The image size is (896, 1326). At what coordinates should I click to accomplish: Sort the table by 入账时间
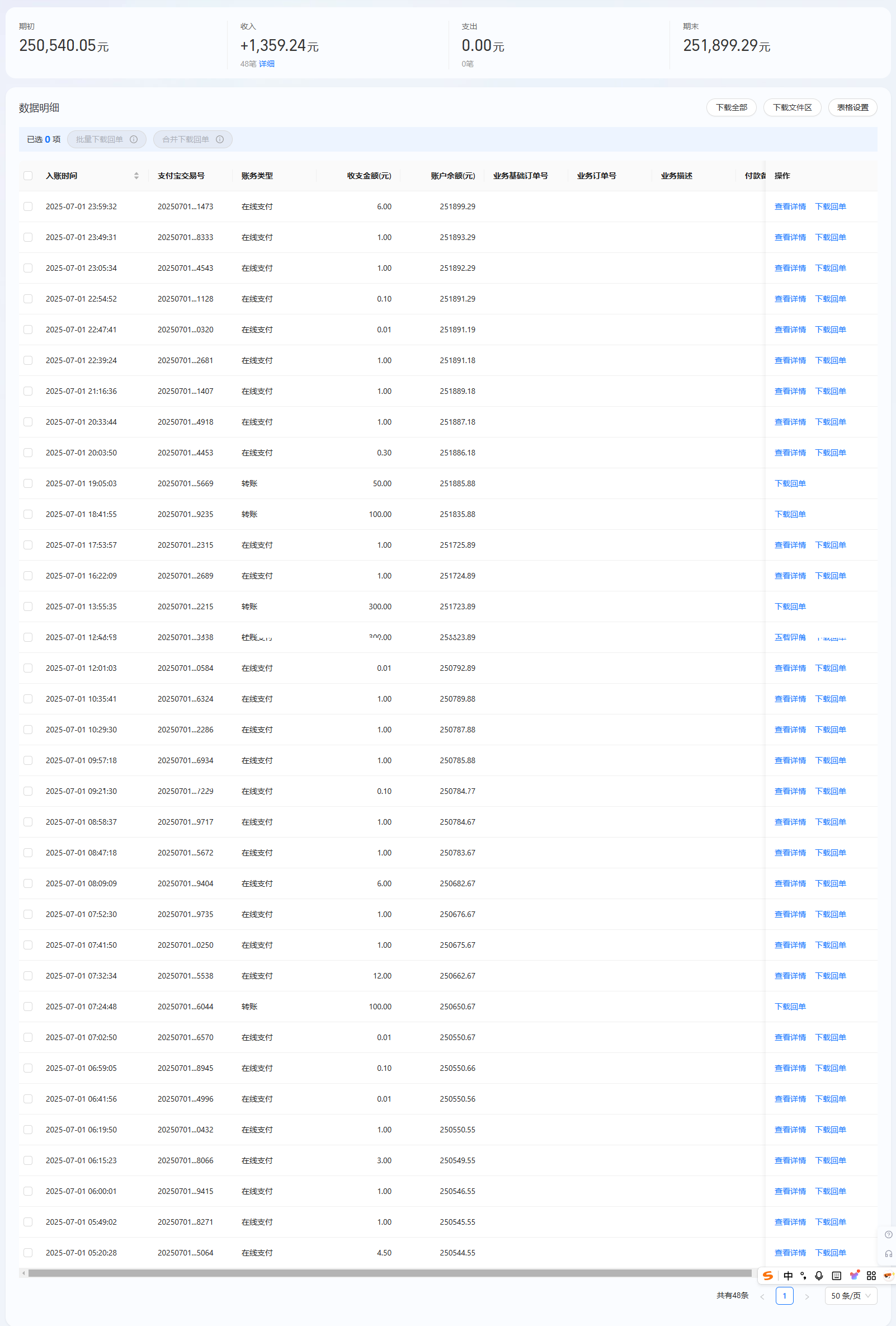click(x=136, y=176)
